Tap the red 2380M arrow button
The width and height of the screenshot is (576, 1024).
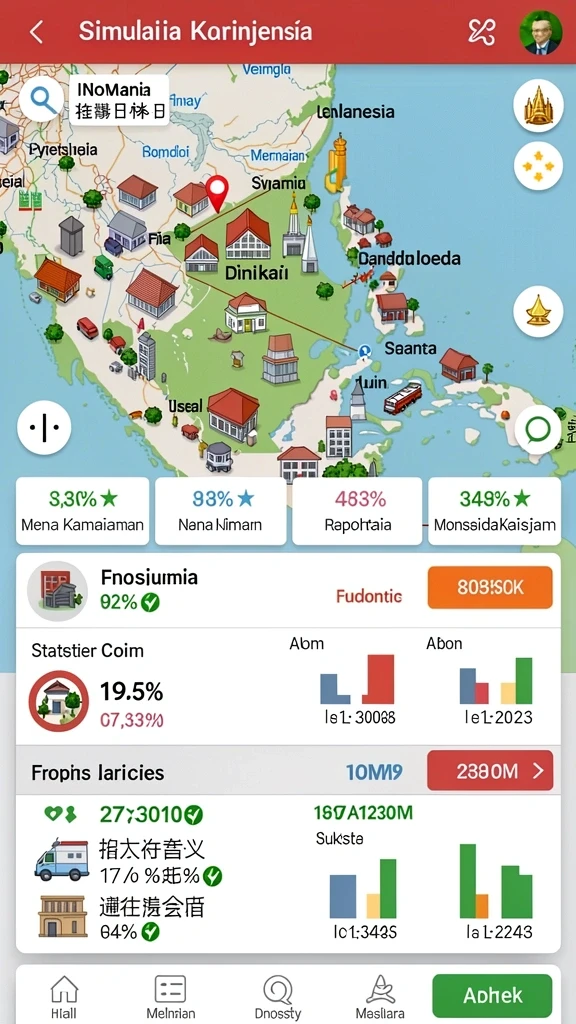490,771
